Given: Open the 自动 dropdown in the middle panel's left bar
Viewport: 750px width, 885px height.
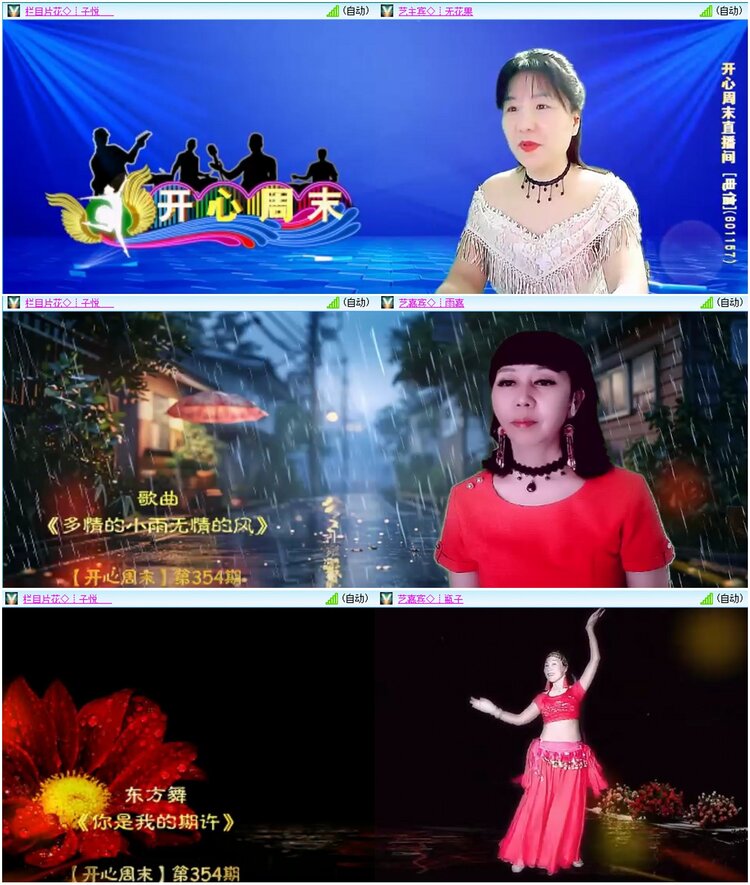Looking at the screenshot, I should coord(356,302).
